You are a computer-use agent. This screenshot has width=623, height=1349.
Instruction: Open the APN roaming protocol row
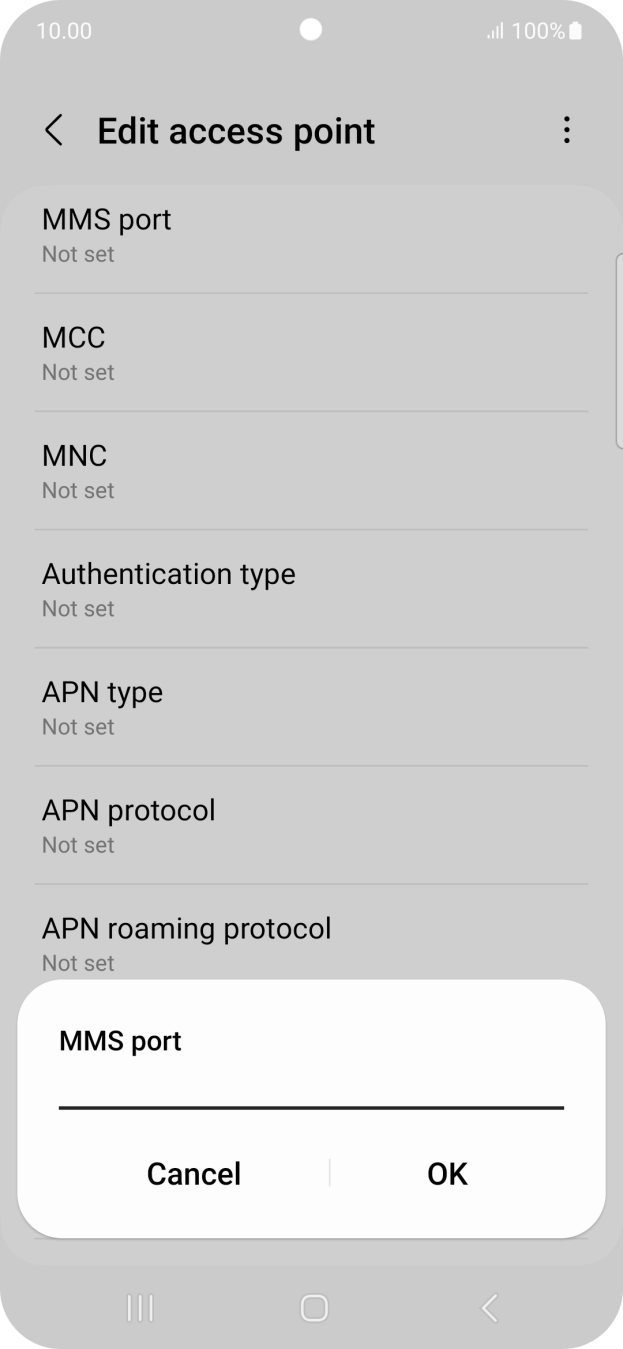[311, 942]
